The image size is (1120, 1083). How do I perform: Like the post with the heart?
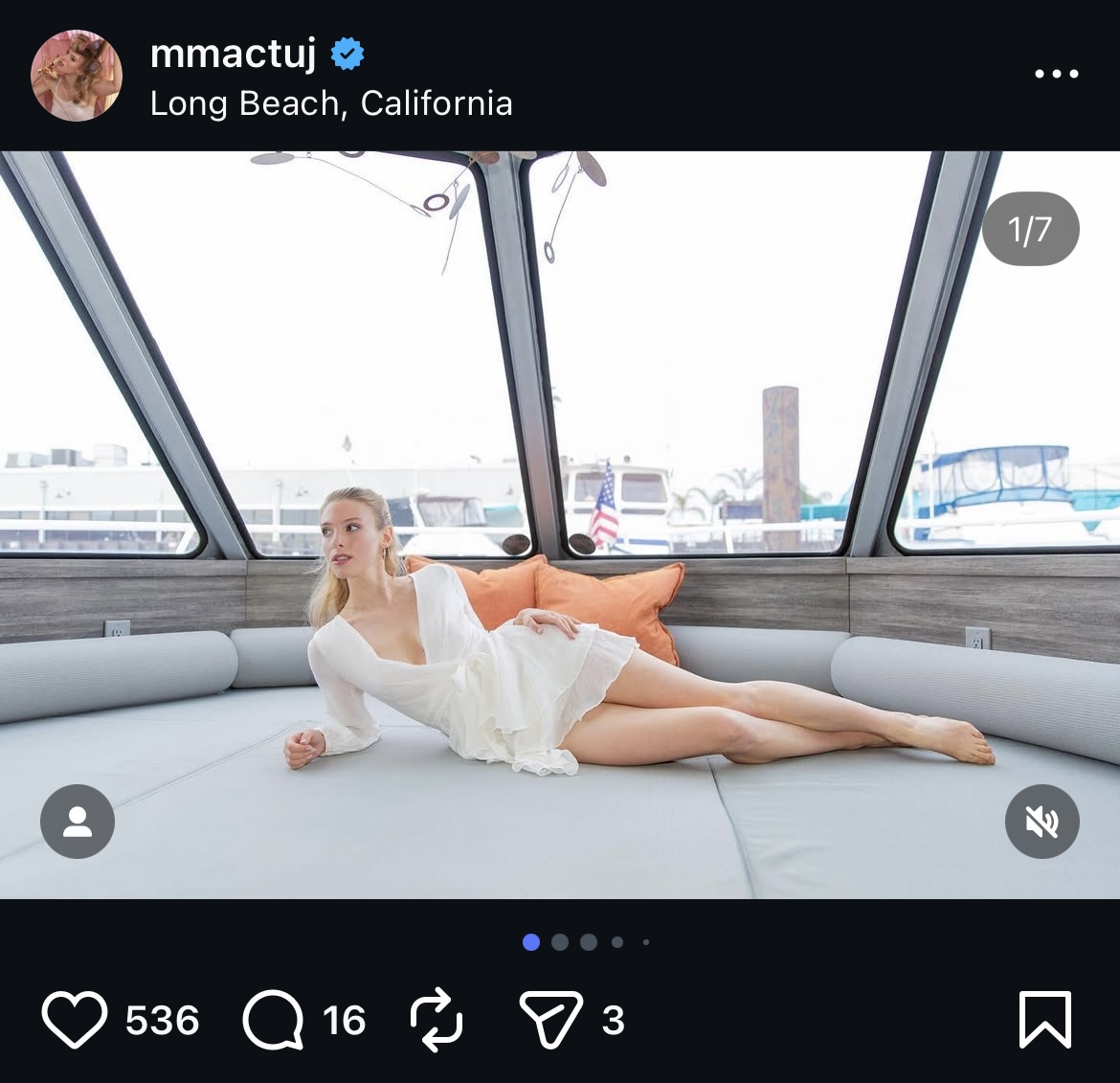[75, 1020]
